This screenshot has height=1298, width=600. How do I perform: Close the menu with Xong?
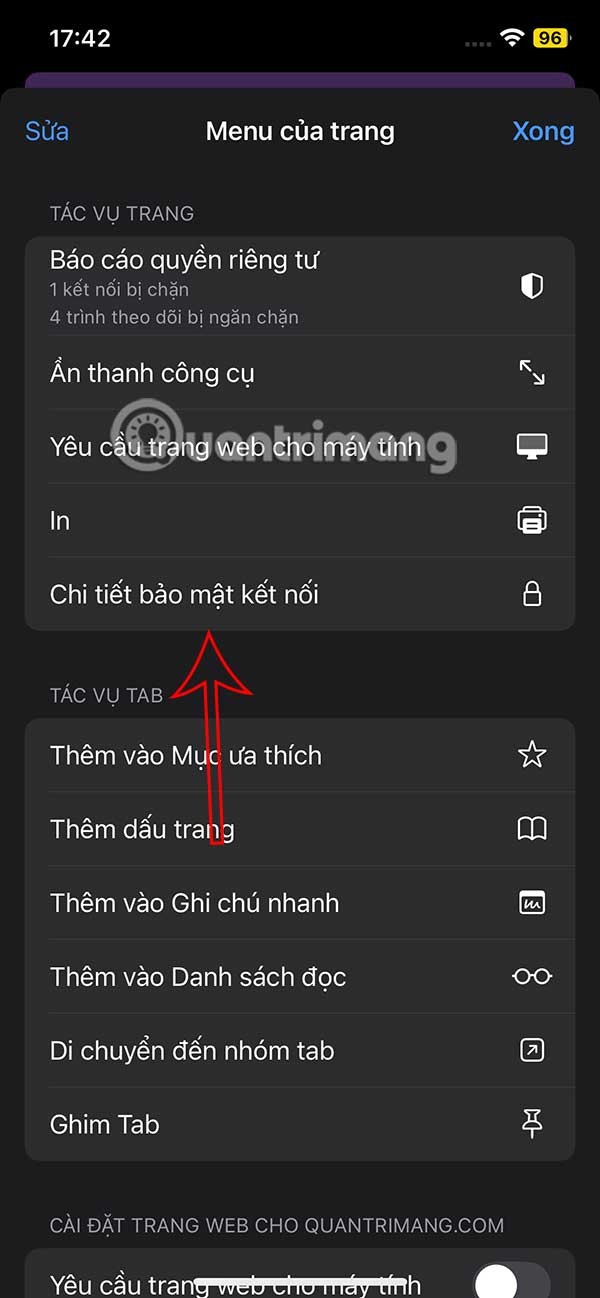(543, 131)
